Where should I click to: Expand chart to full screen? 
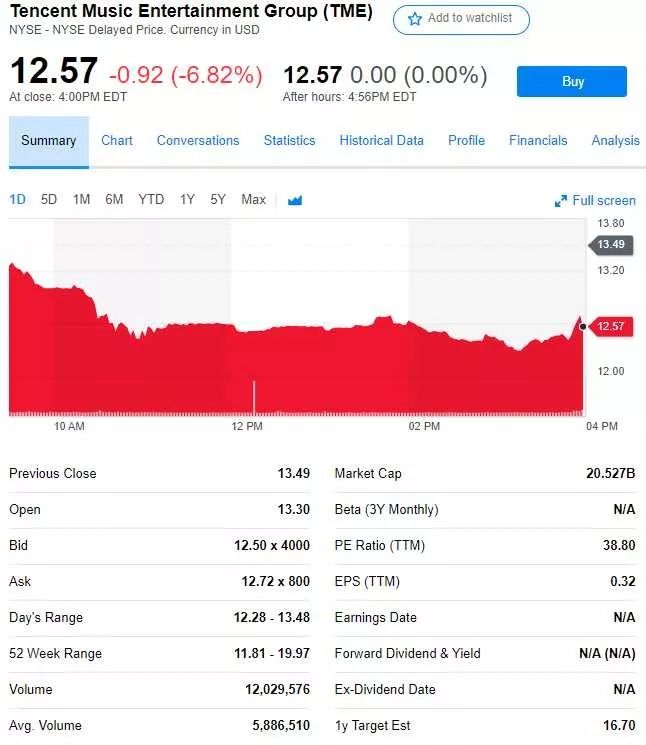pos(595,201)
